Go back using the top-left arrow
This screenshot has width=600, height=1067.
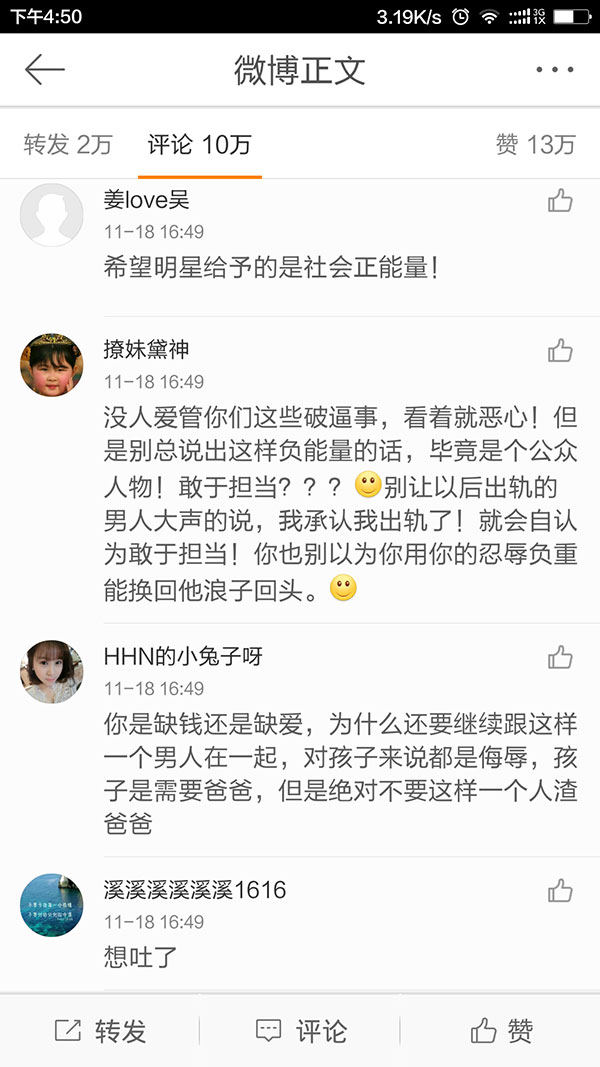[44, 70]
